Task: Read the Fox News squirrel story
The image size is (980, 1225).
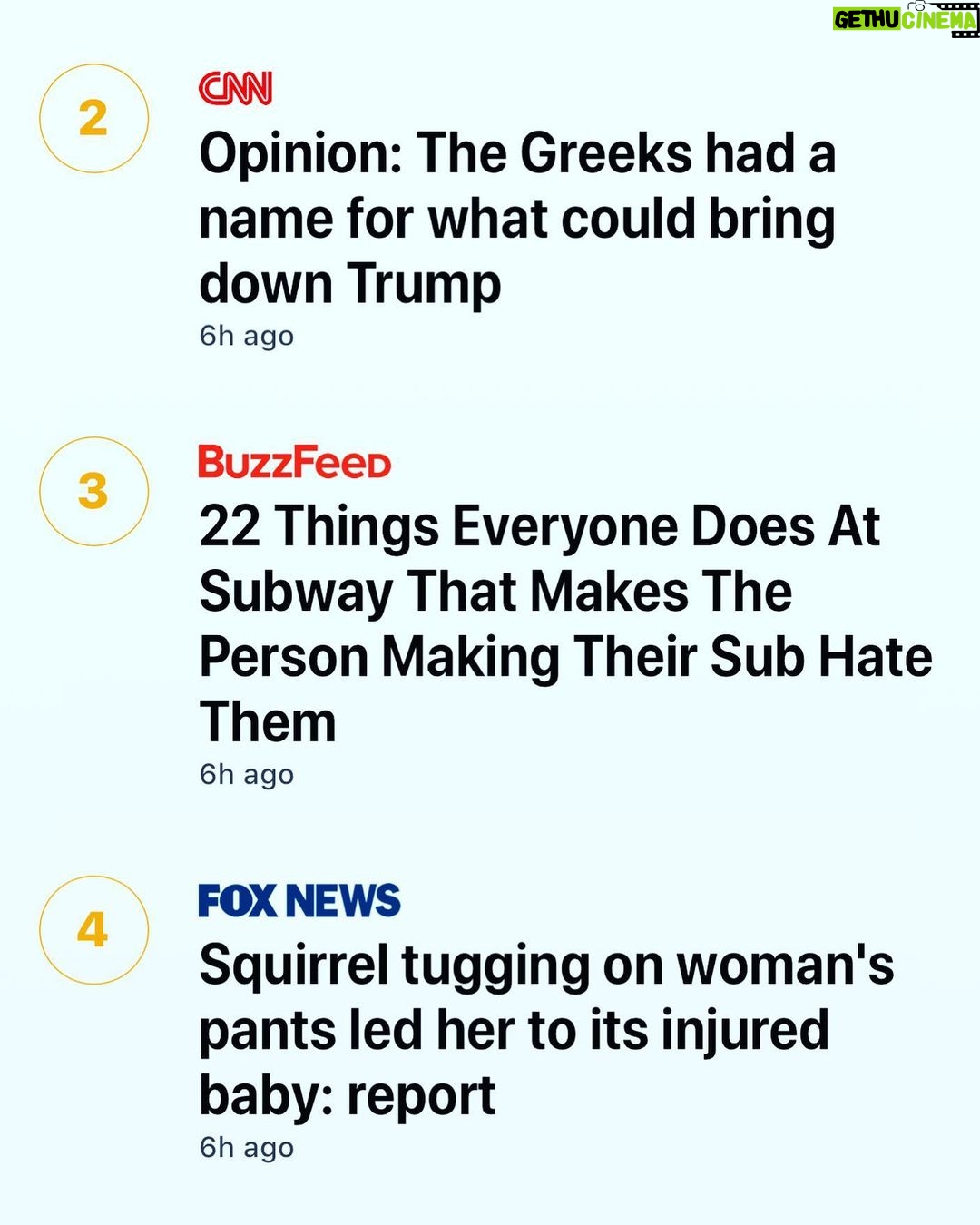Action: 544,1029
